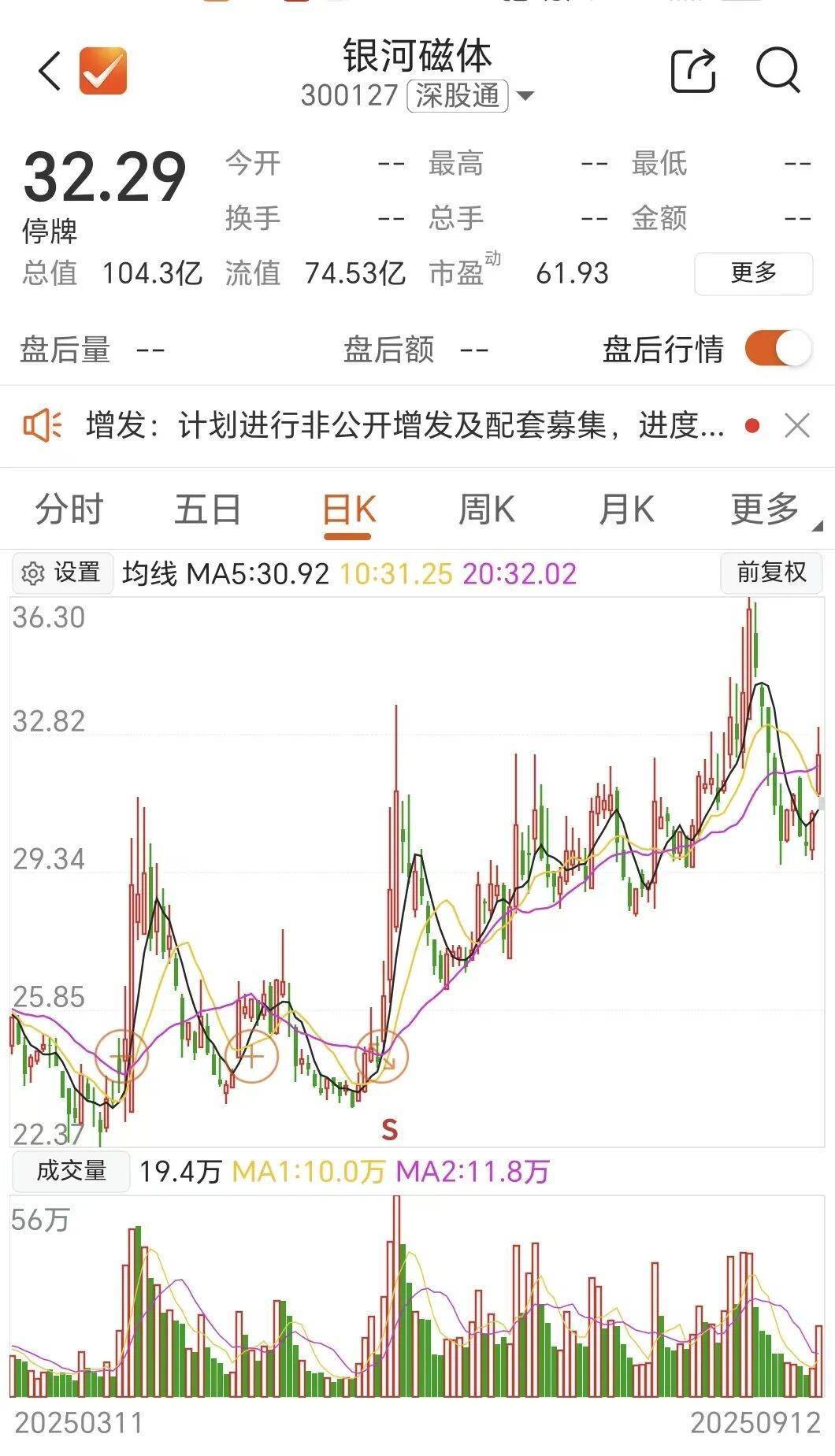This screenshot has height=1456, width=835.
Task: Switch to the 周K weekly chart tab
Action: 488,509
